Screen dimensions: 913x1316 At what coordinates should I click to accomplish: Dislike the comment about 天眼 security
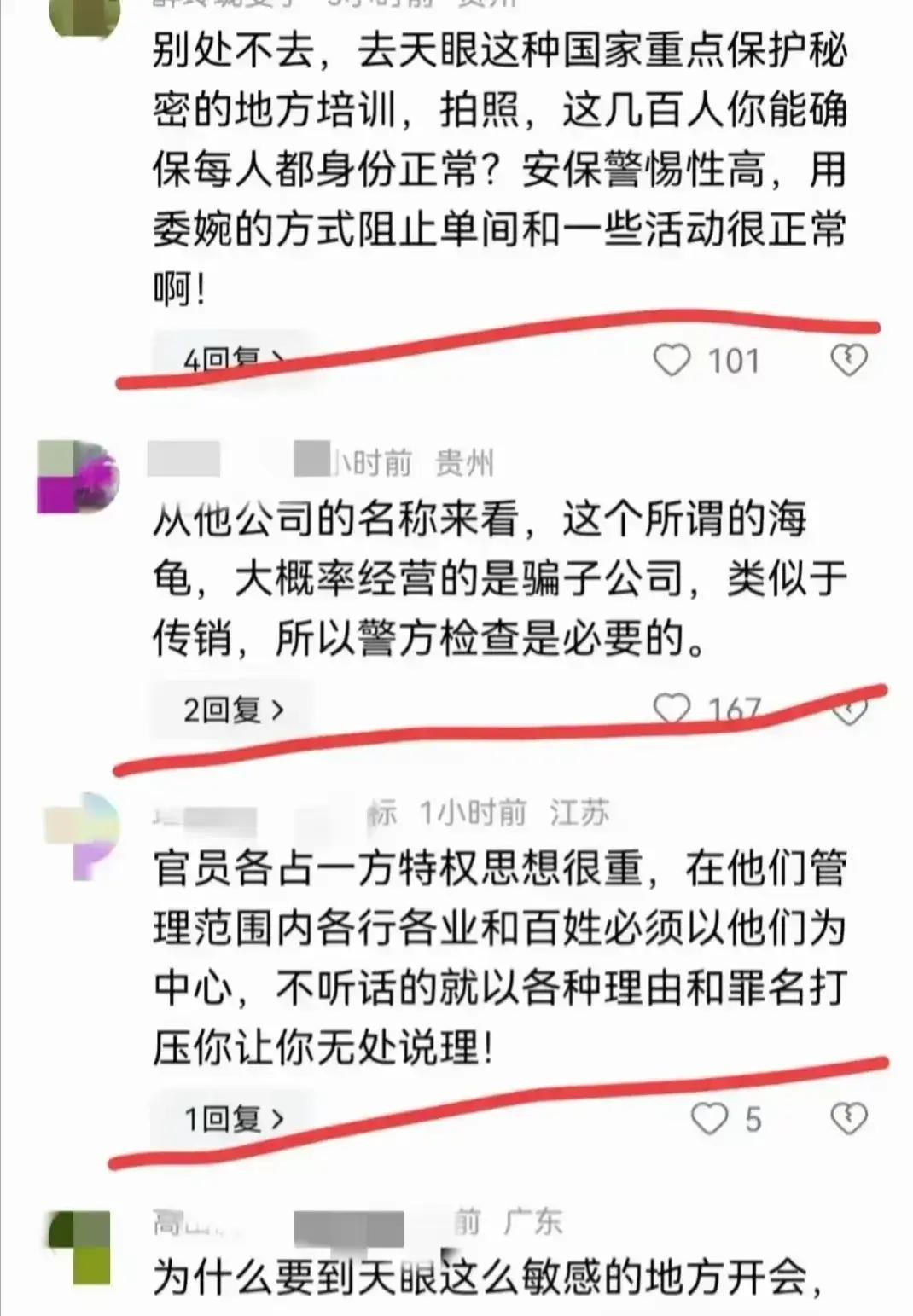848,361
